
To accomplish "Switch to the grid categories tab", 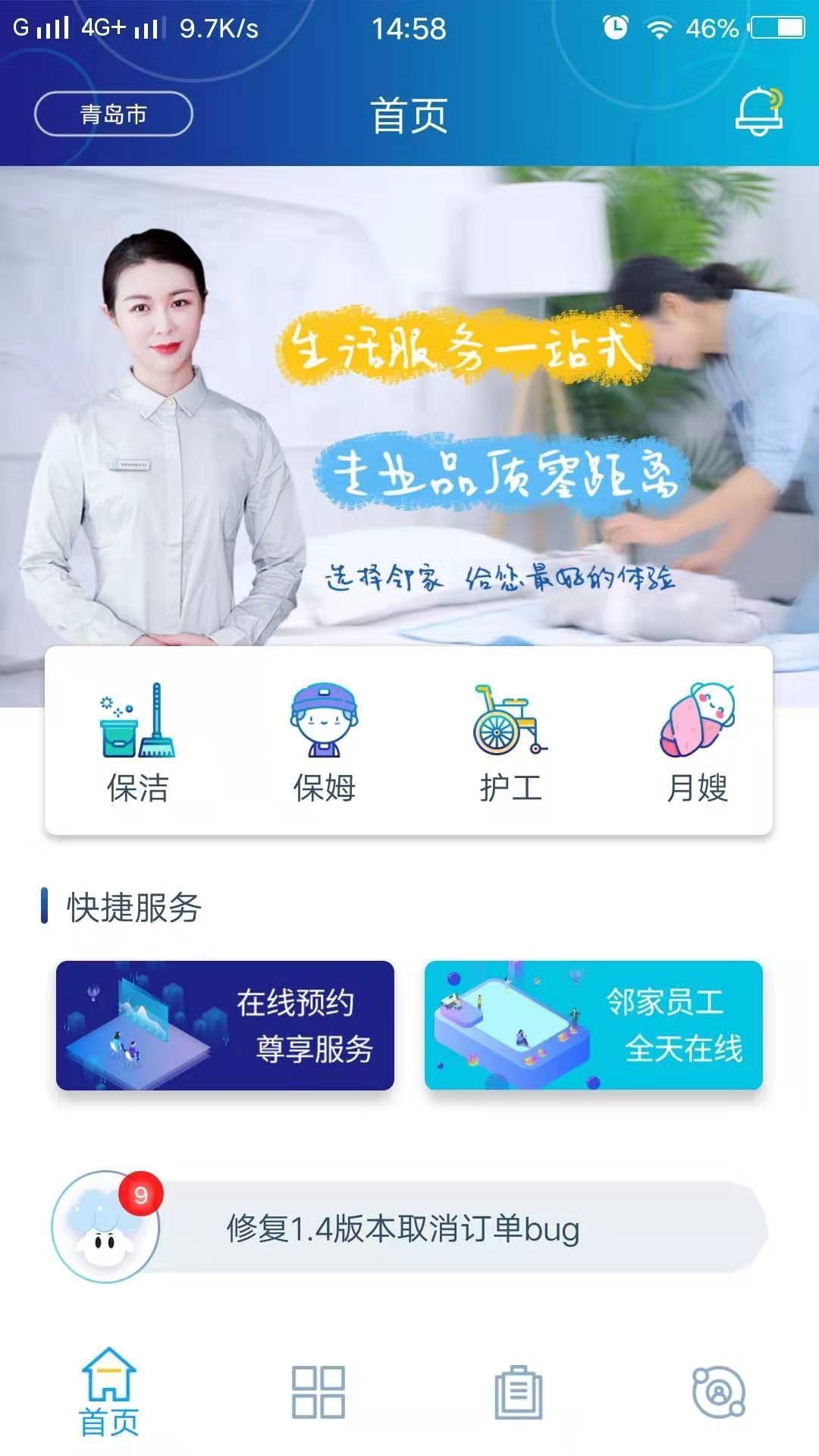I will point(318,1392).
